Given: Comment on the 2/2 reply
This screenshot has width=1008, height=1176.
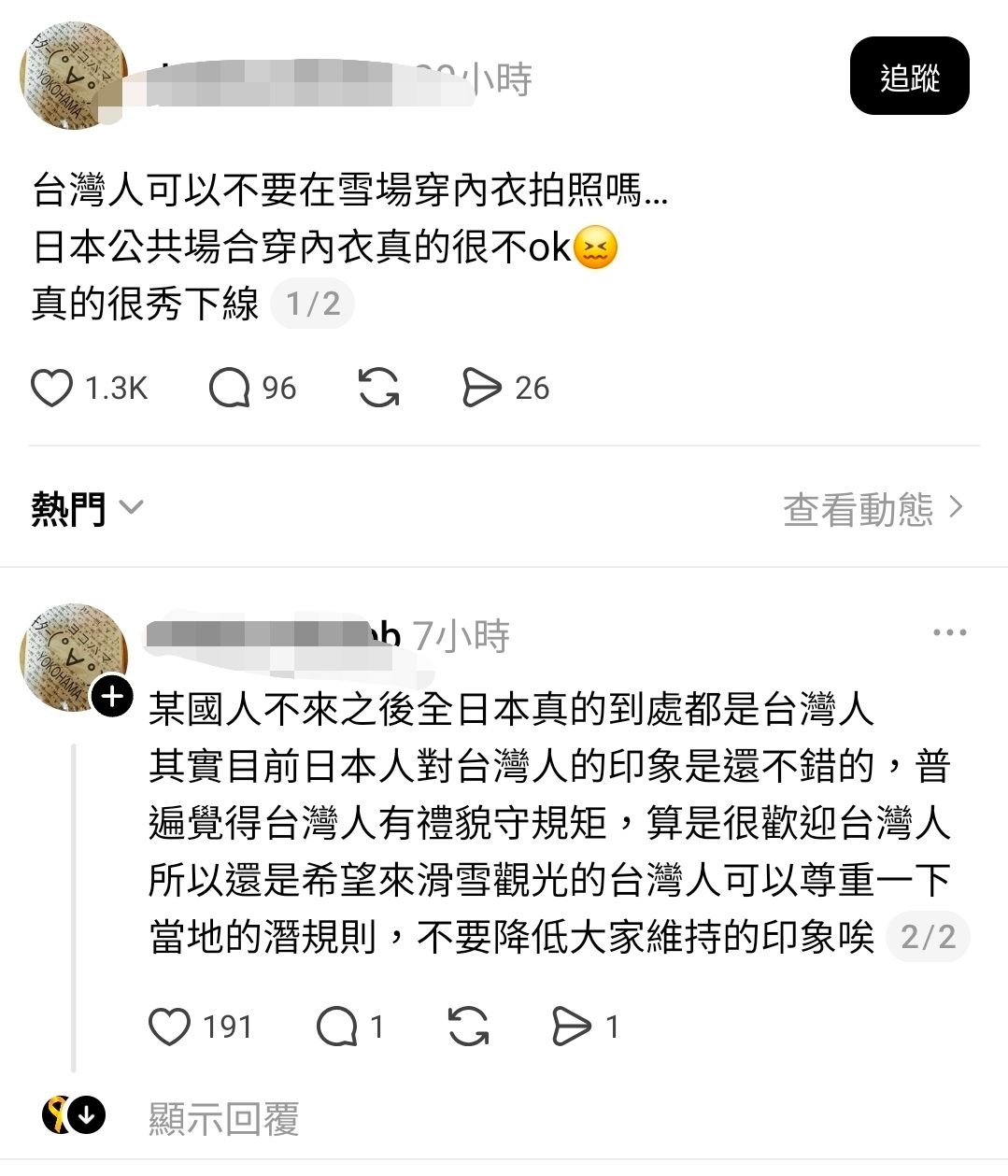Looking at the screenshot, I should pyautogui.click(x=336, y=1027).
